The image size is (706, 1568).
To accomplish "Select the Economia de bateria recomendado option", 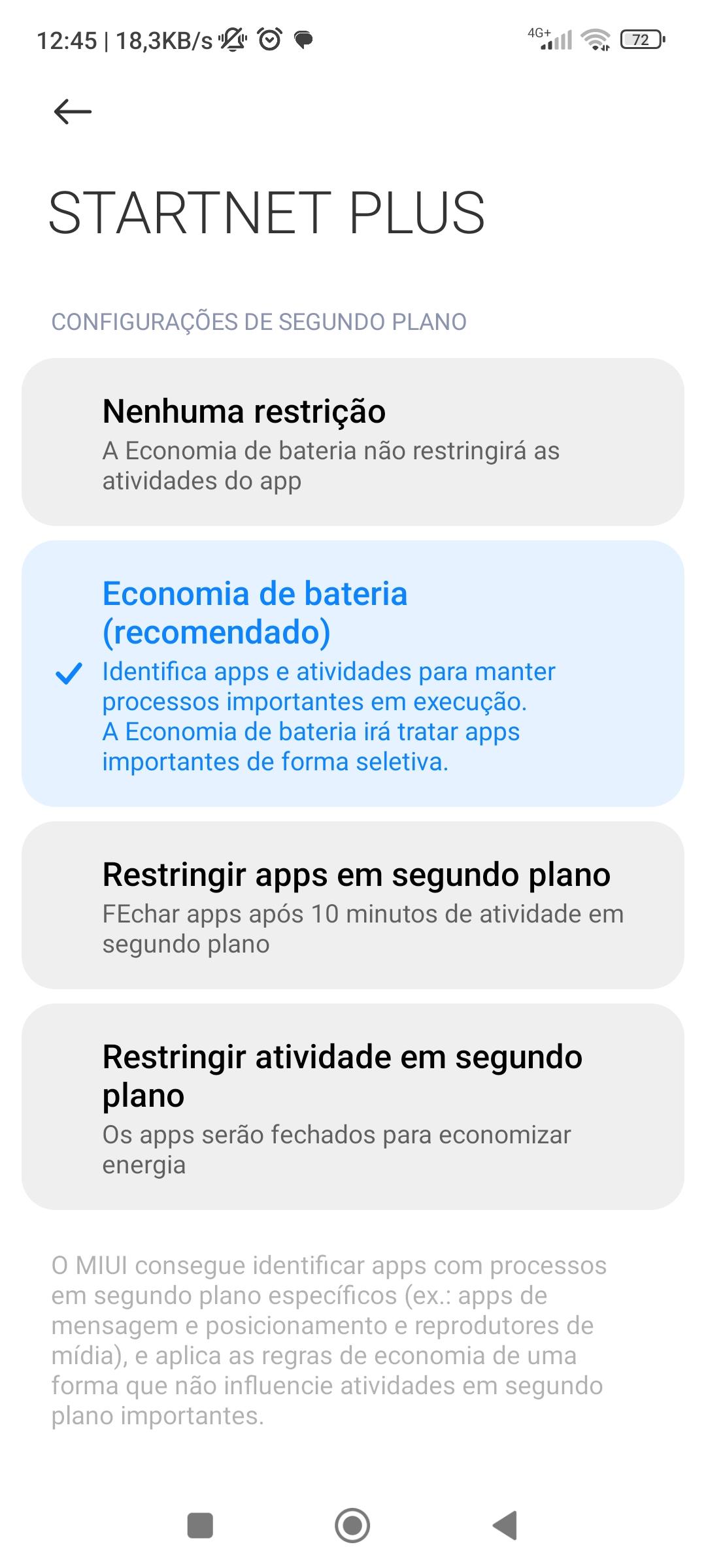I will pyautogui.click(x=353, y=673).
